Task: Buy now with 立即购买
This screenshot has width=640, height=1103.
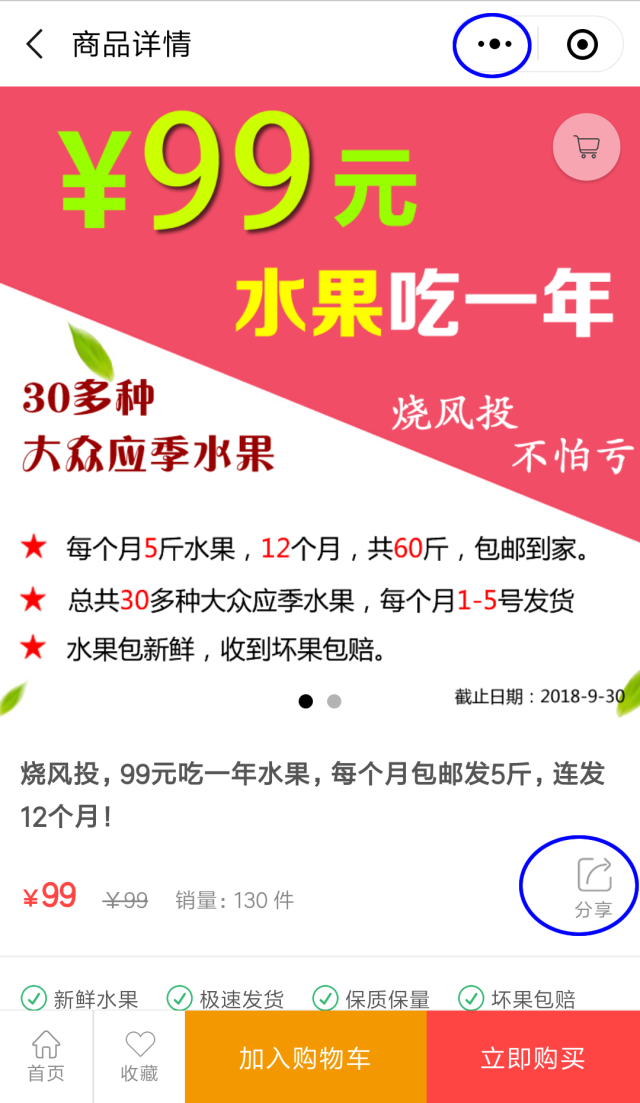Action: 533,1057
